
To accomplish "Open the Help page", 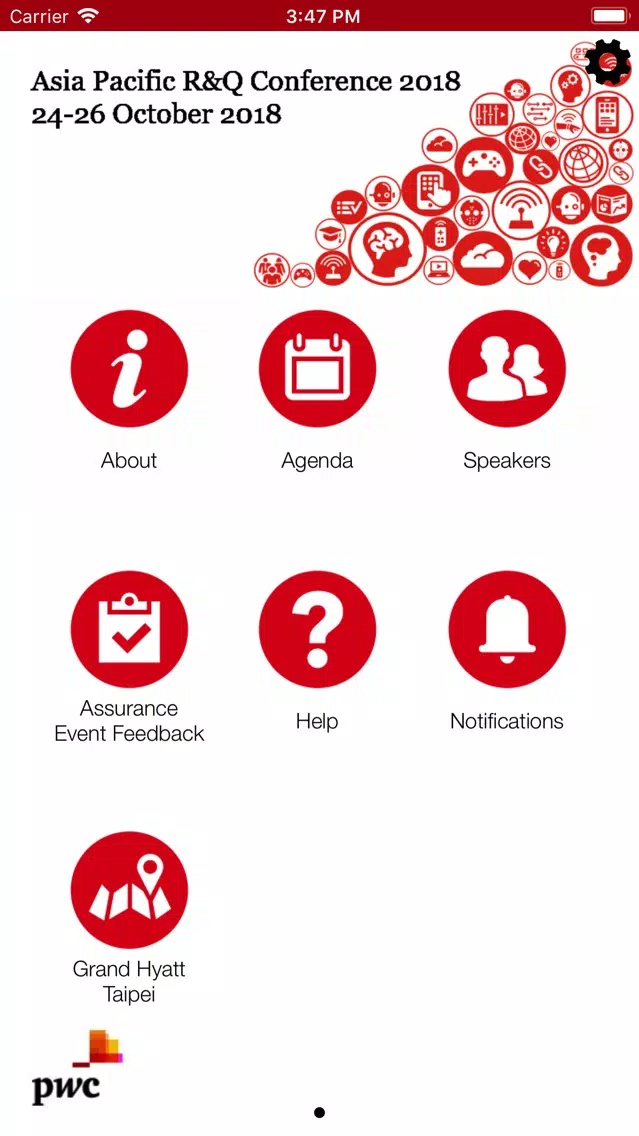I will coord(317,630).
